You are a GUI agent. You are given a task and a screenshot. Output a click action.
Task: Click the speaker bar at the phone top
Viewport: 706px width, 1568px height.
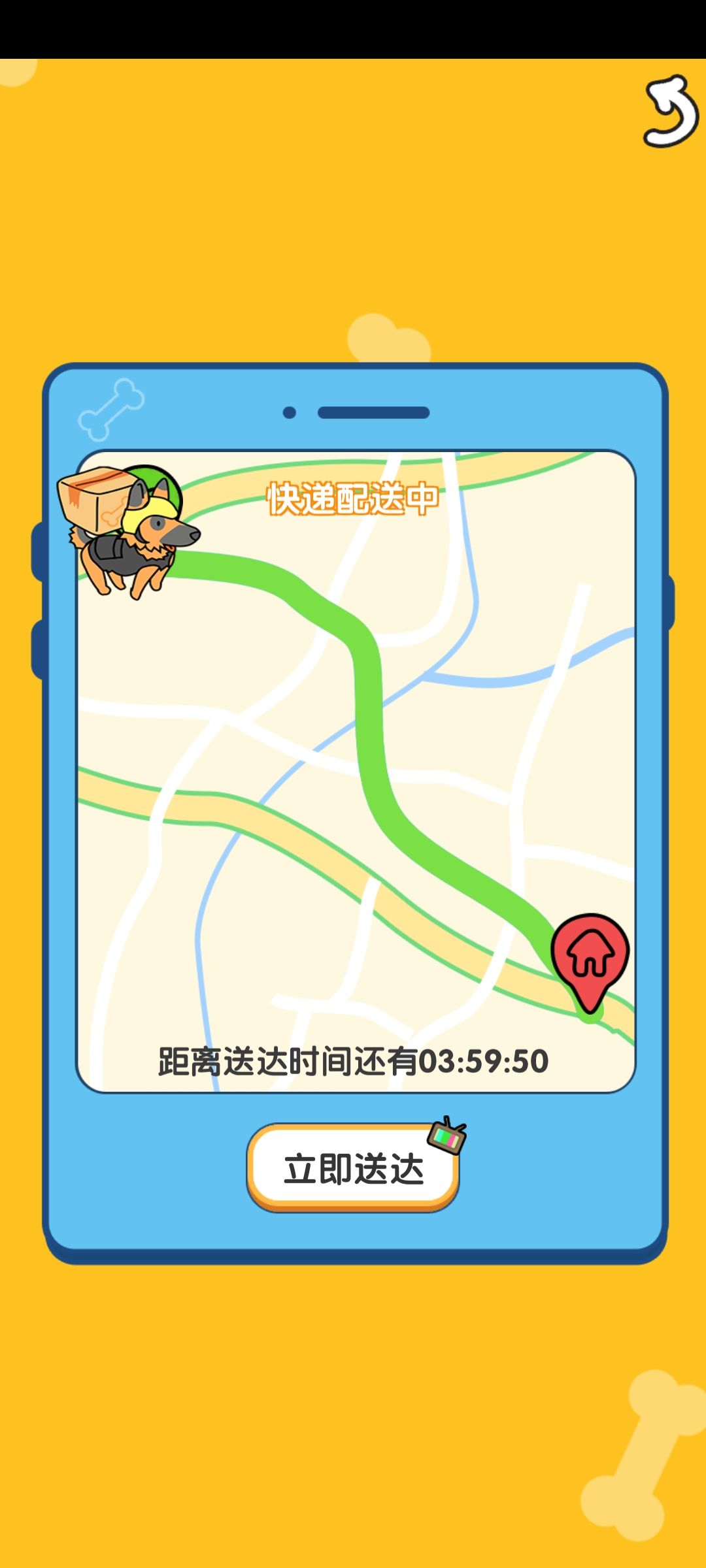373,412
